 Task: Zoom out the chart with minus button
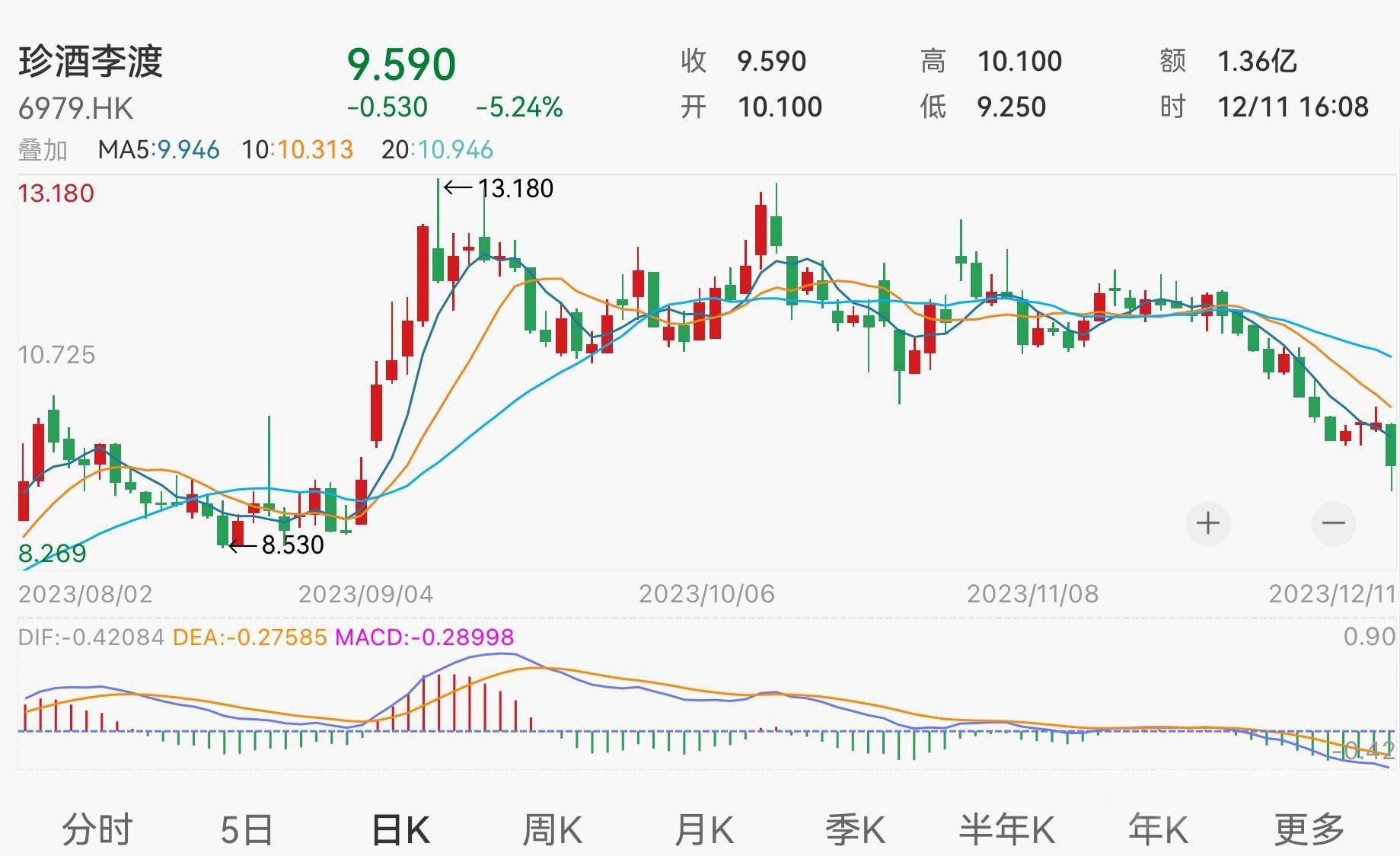click(1334, 523)
